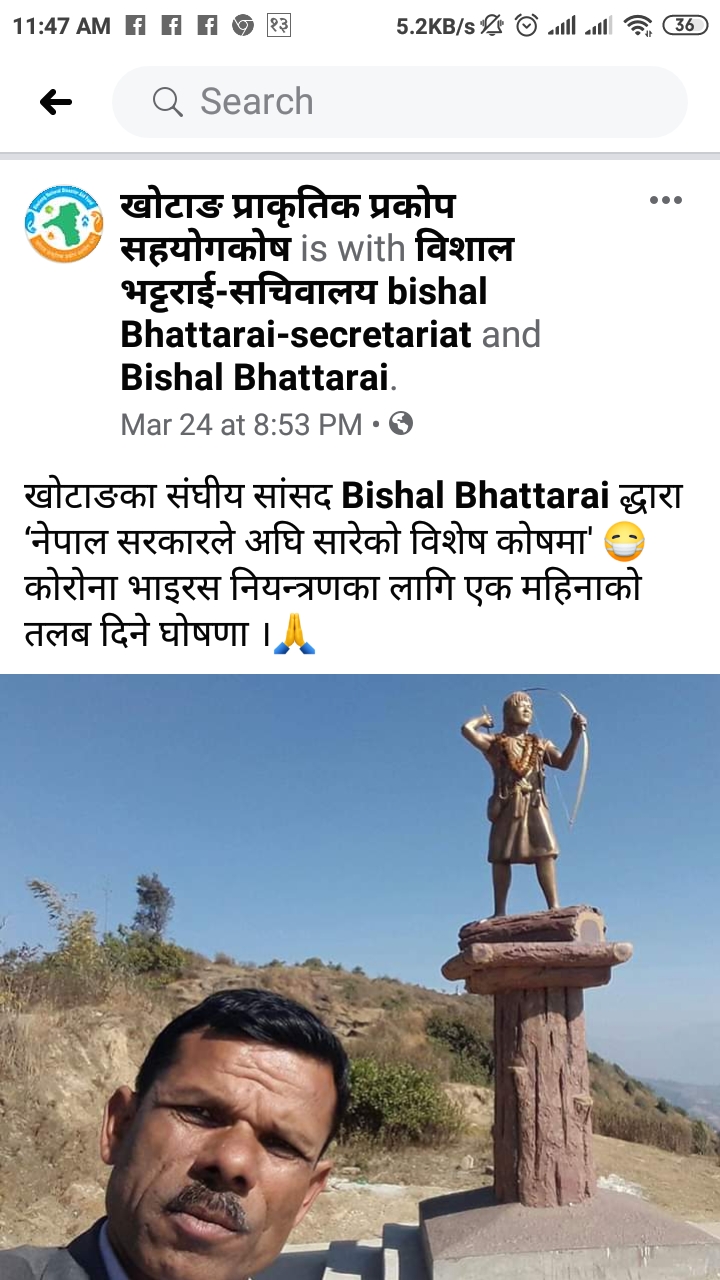Open Bishal Bhattarai mention in post text
The height and width of the screenshot is (1280, 720).
[x=475, y=495]
